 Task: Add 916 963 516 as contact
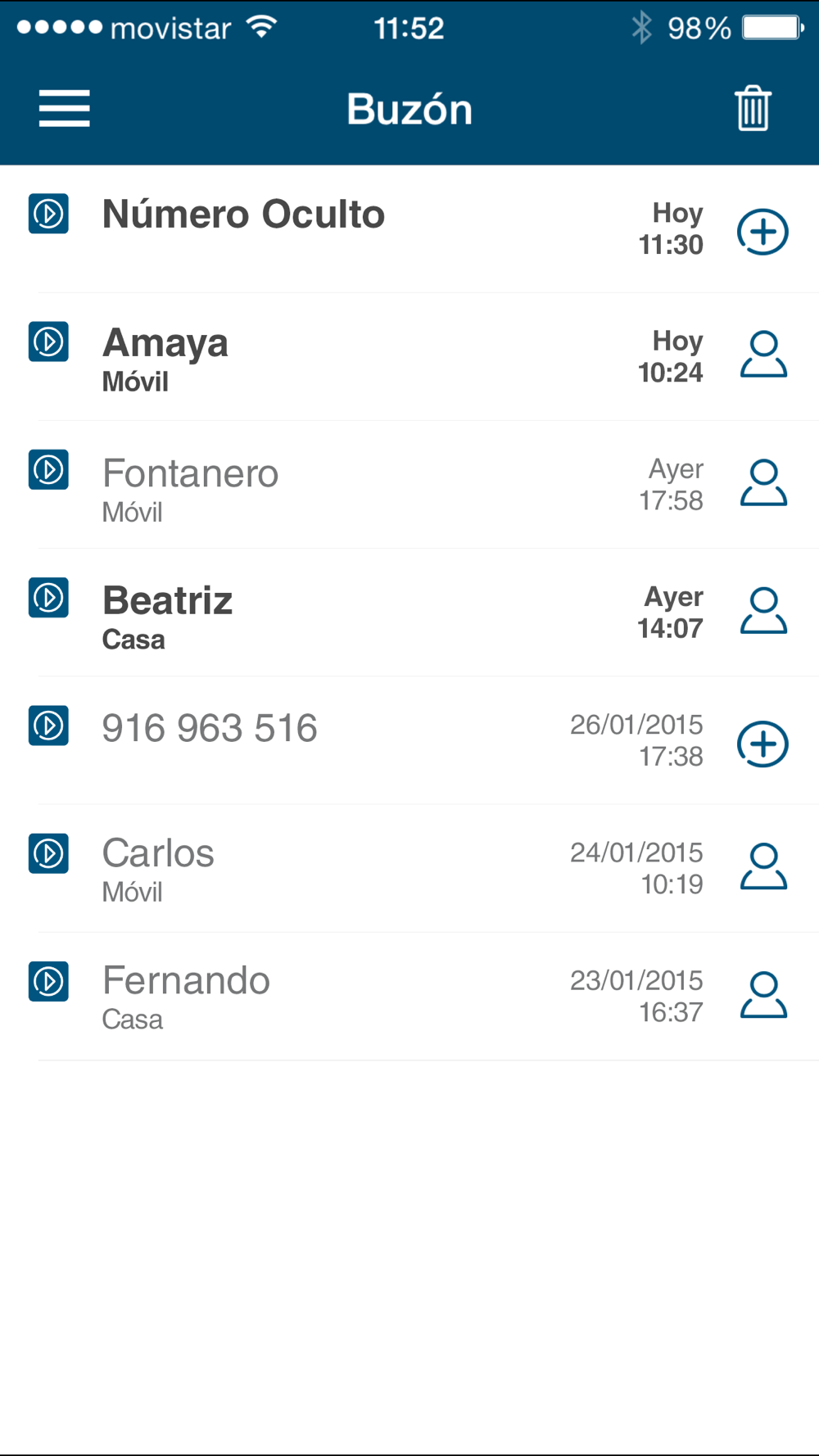pyautogui.click(x=762, y=744)
